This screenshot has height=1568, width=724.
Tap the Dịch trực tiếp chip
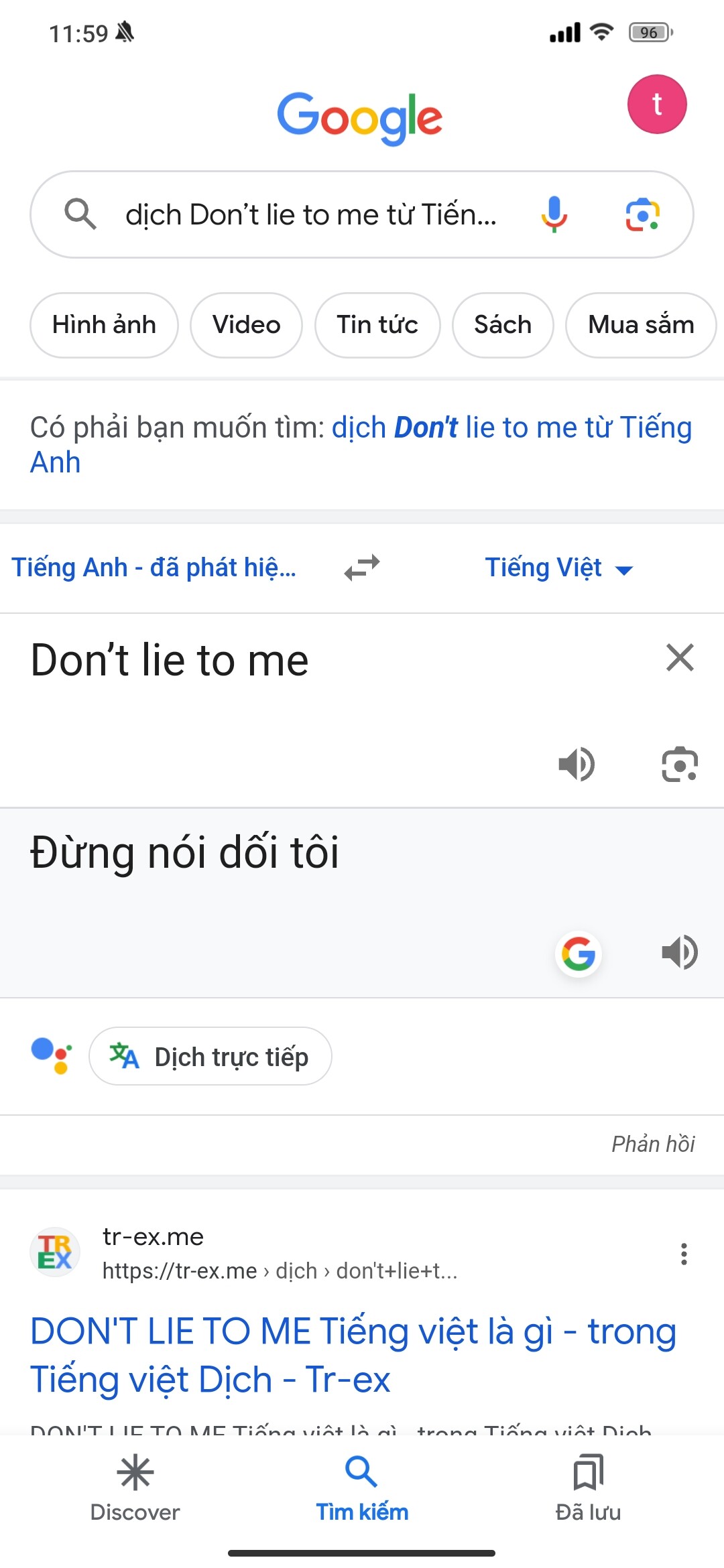pyautogui.click(x=210, y=1057)
